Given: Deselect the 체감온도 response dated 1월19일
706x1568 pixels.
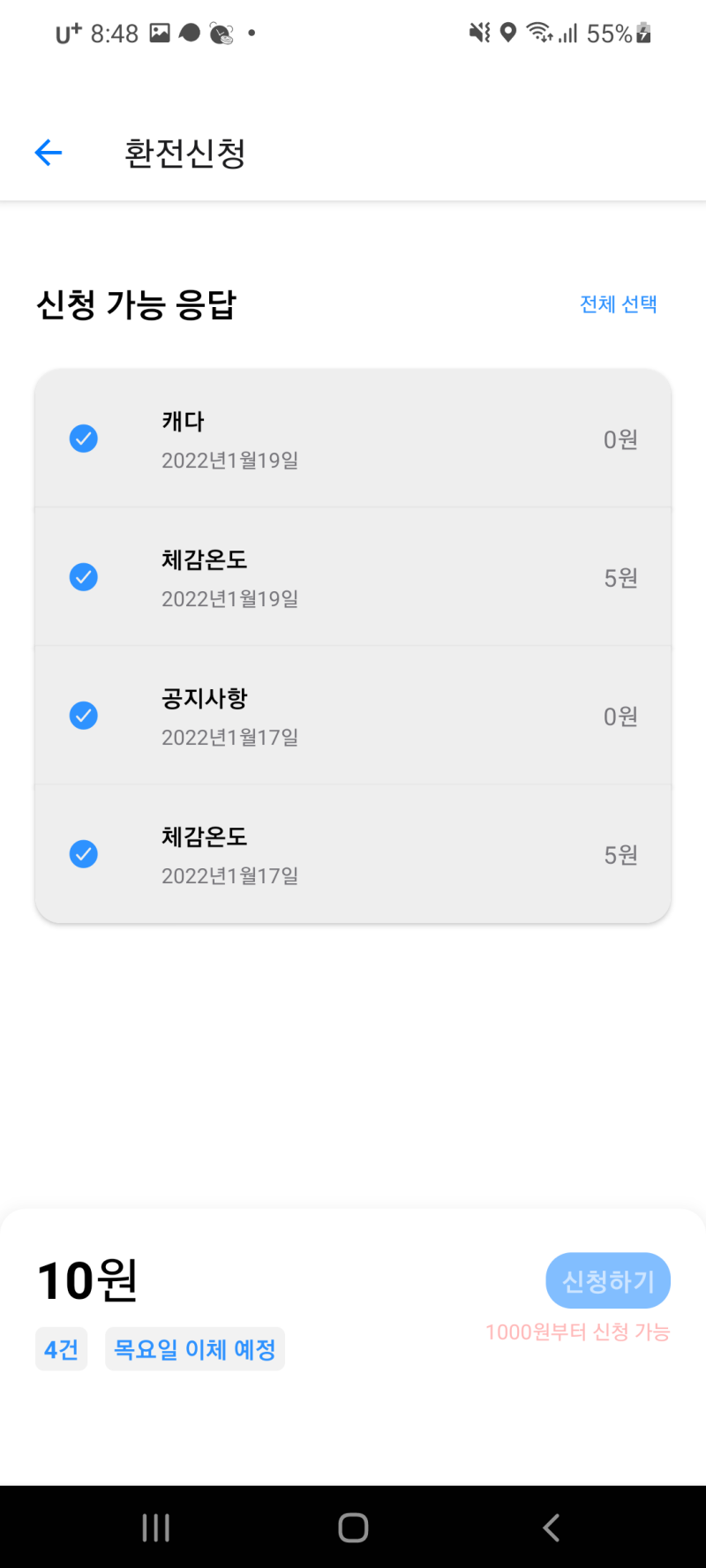Looking at the screenshot, I should click(x=83, y=577).
